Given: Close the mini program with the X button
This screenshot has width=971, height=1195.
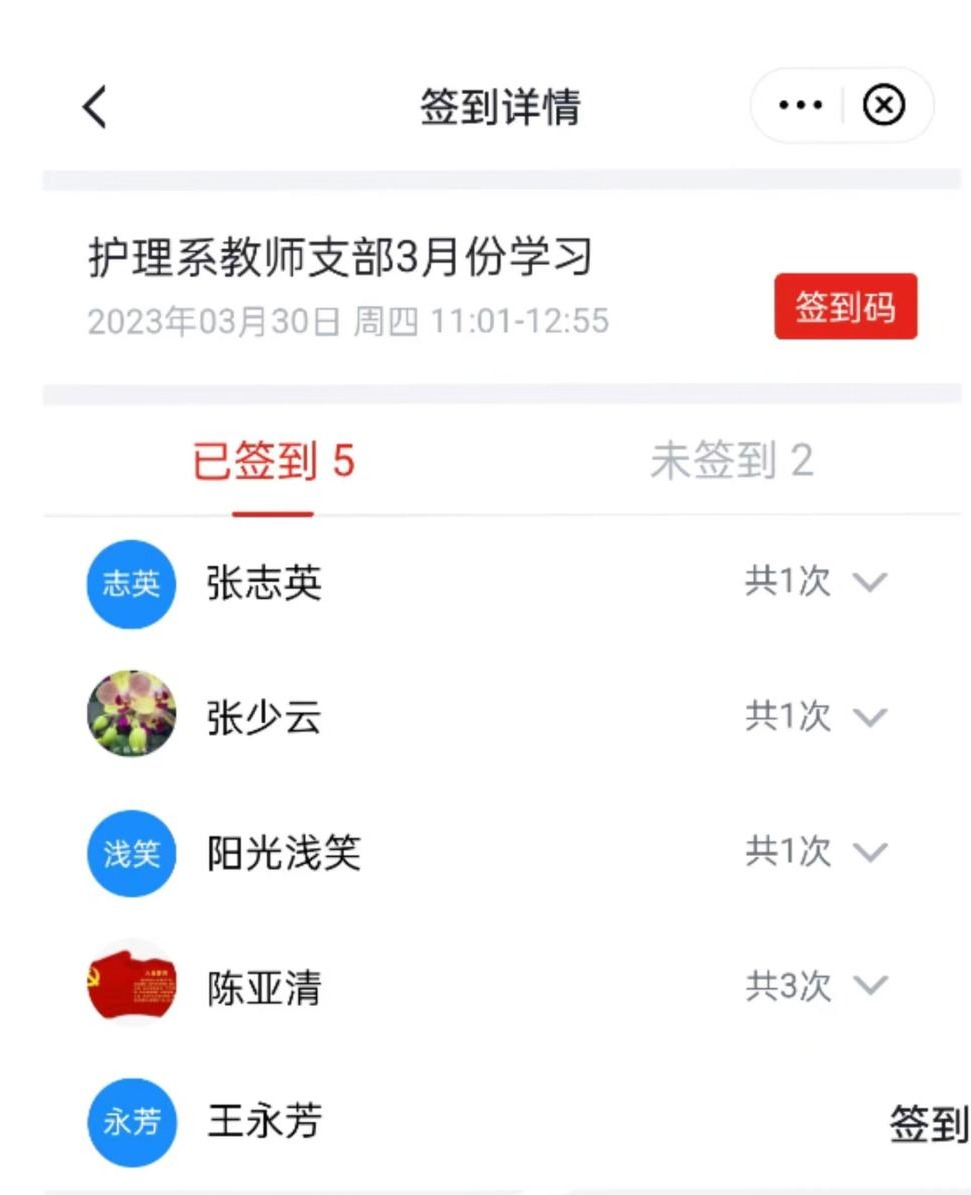Looking at the screenshot, I should click(884, 105).
